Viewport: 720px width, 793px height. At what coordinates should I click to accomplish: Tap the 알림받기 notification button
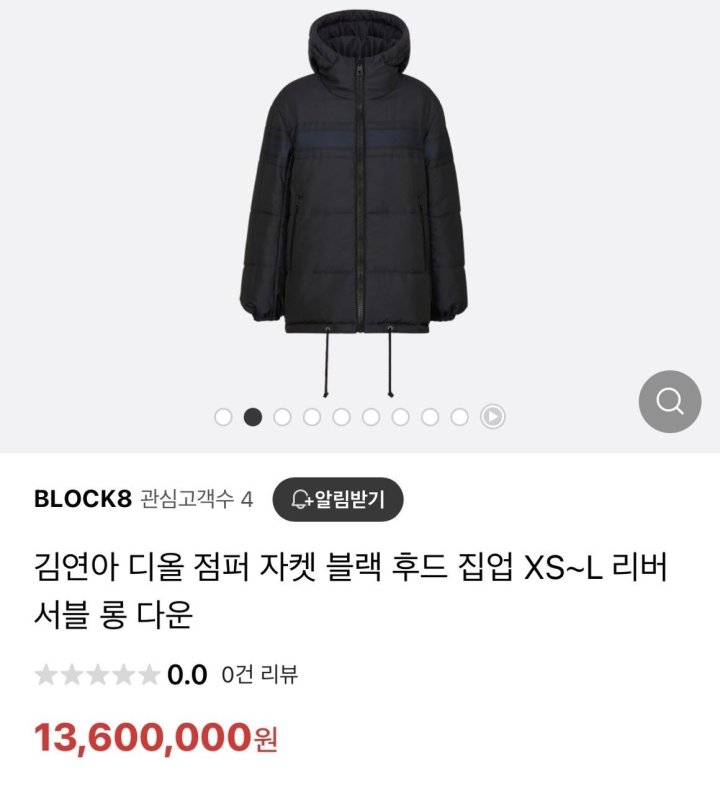(337, 499)
